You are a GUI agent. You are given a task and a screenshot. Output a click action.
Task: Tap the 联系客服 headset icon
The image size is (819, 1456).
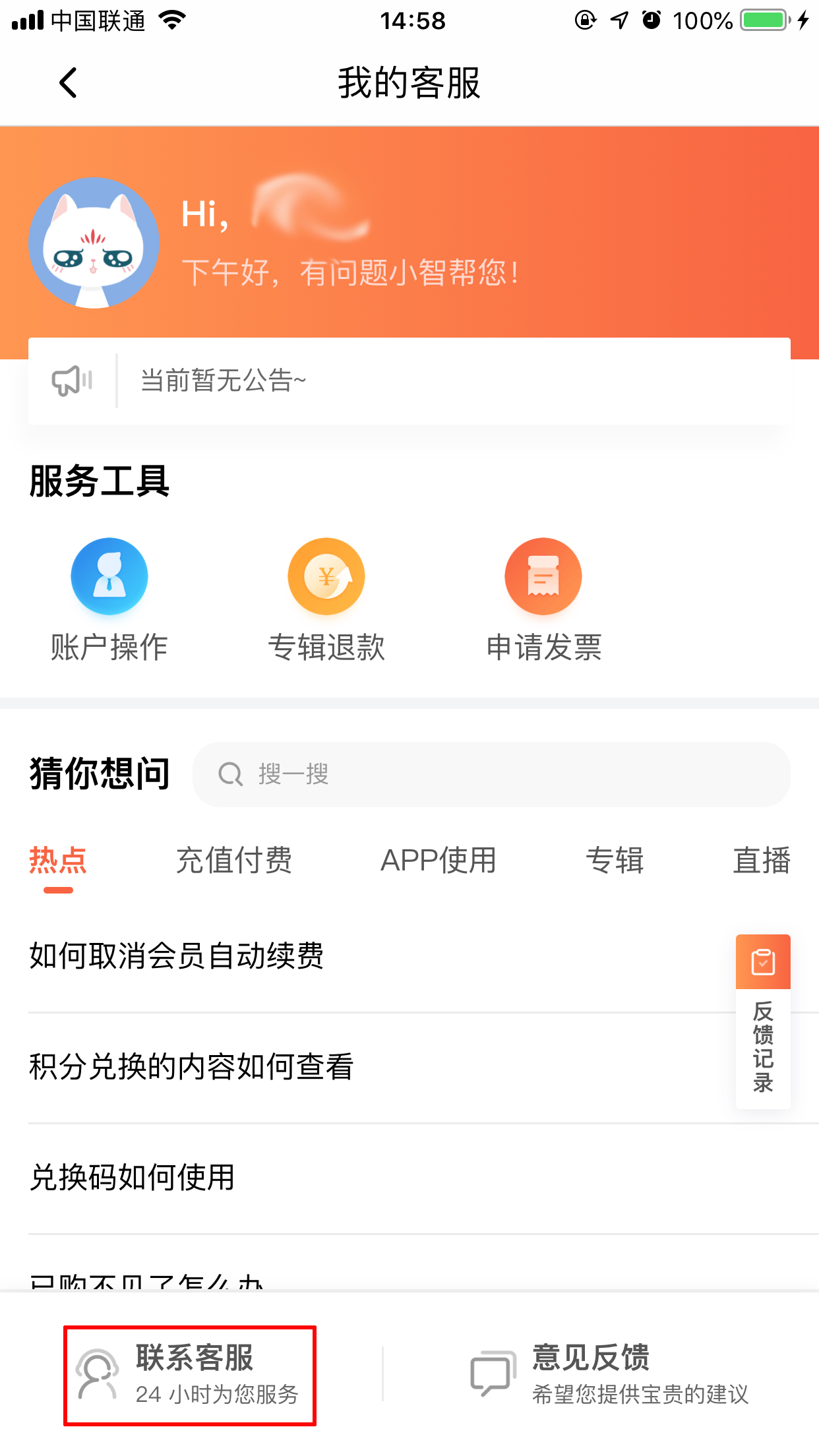click(96, 1374)
